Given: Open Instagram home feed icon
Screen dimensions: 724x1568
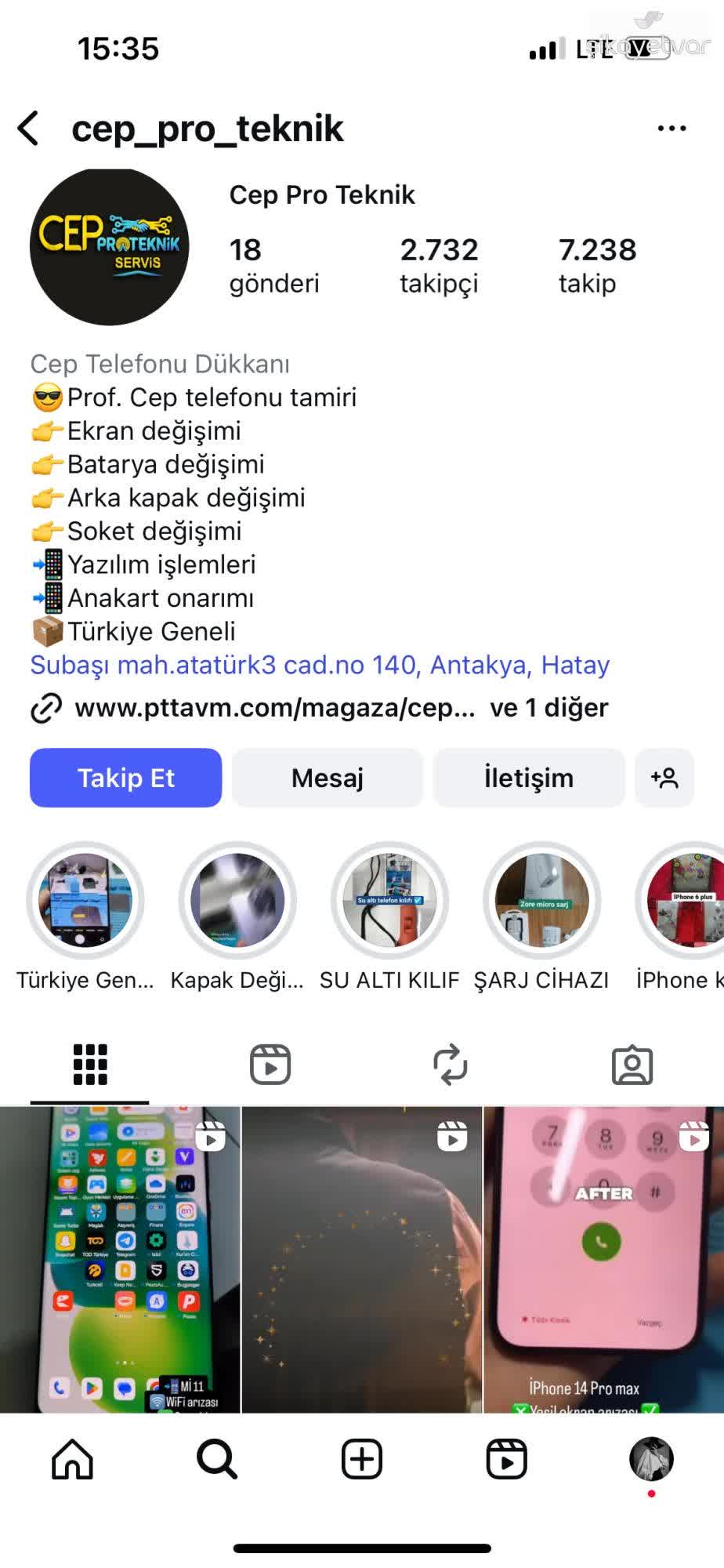Looking at the screenshot, I should pos(72,1458).
